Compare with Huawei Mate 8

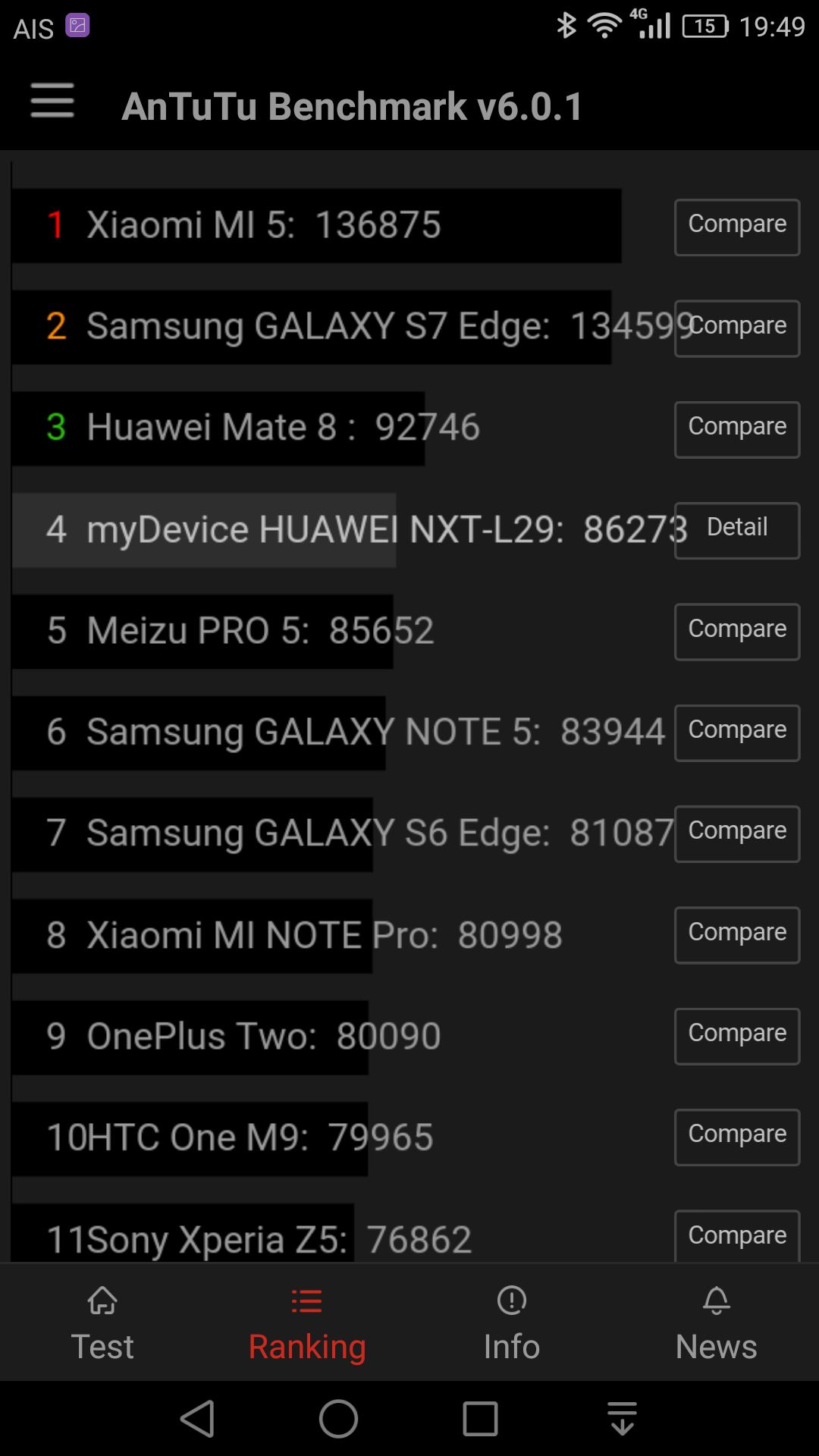[737, 430]
